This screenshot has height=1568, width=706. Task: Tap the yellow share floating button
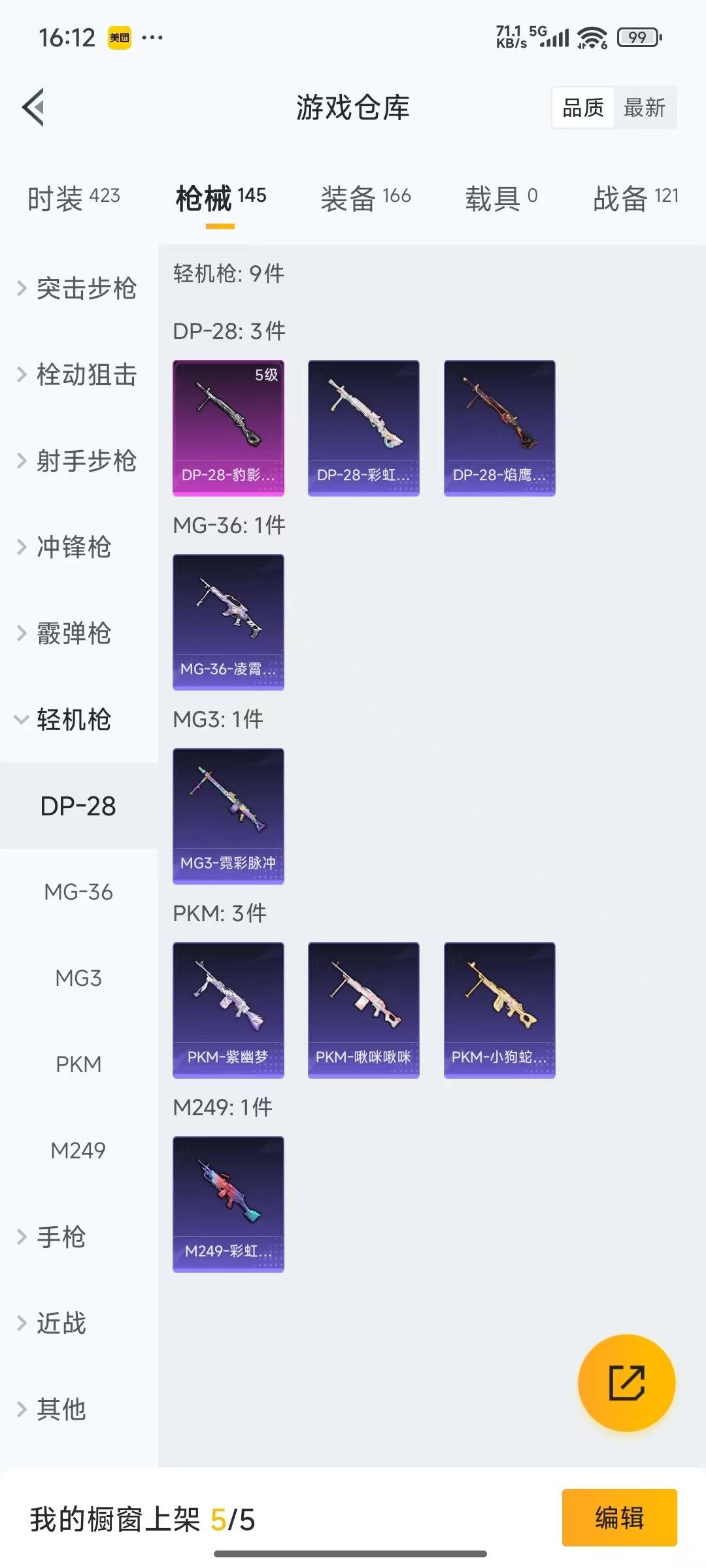click(626, 1382)
